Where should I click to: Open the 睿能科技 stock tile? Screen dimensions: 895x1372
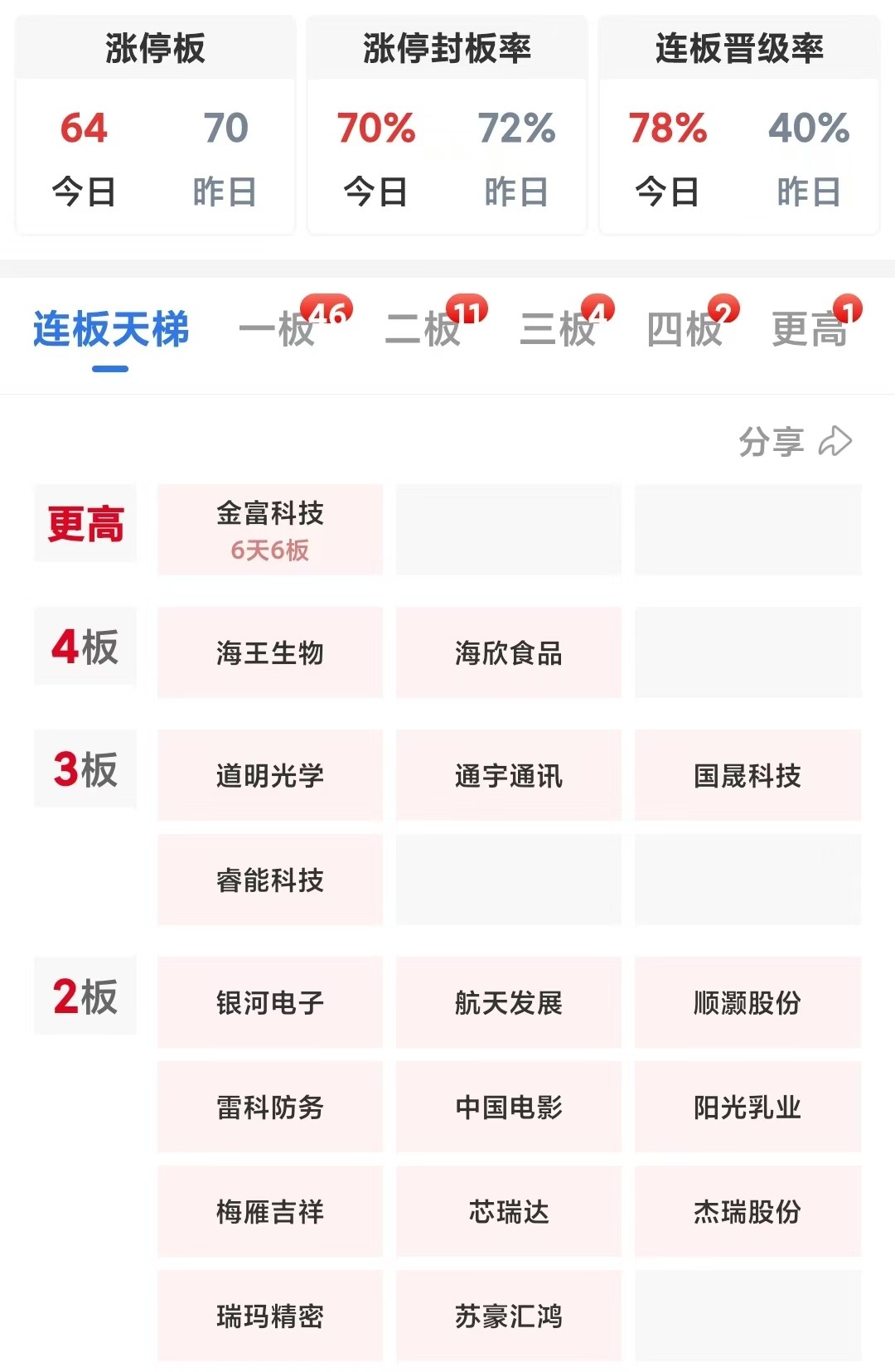(x=270, y=880)
